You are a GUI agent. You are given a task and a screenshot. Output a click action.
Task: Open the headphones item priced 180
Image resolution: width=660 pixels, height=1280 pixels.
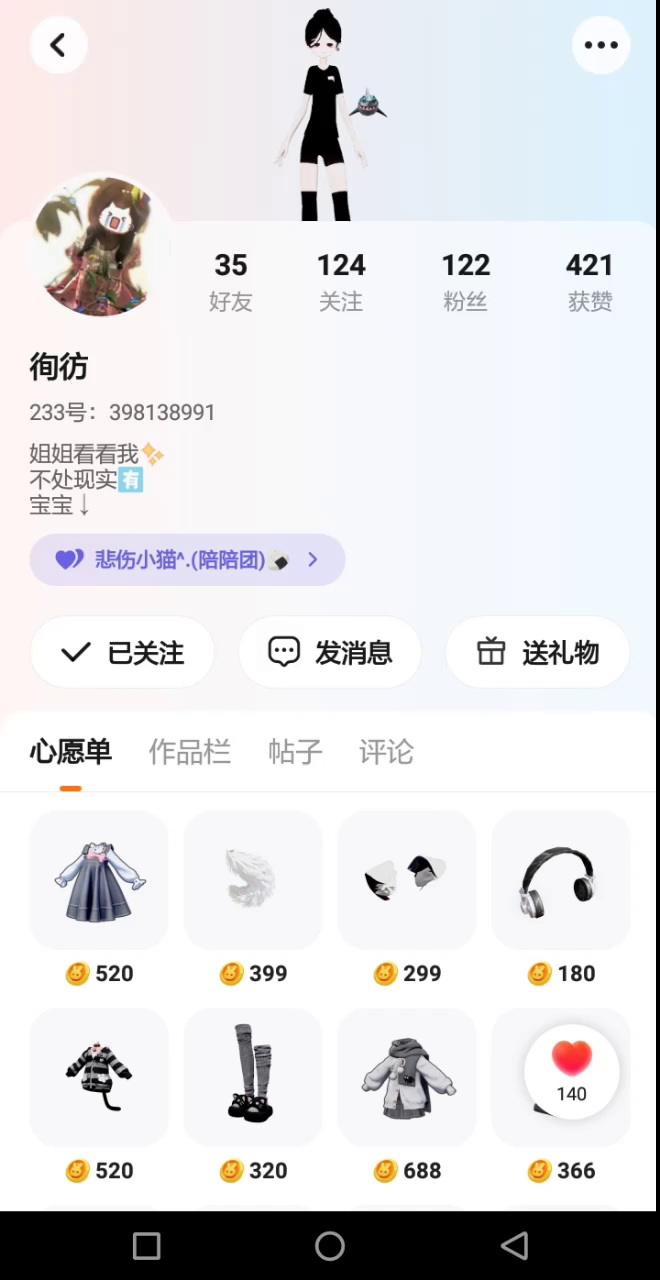(561, 880)
